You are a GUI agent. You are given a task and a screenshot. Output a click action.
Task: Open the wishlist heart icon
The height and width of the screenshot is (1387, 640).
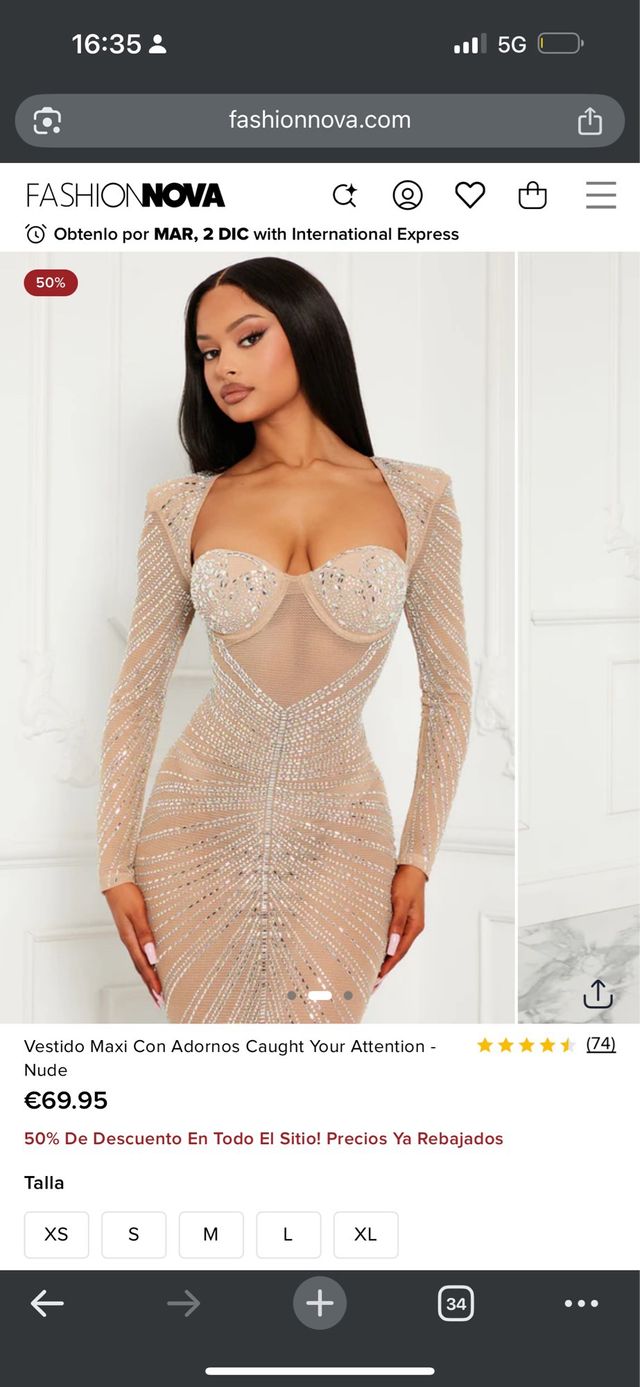pos(470,195)
